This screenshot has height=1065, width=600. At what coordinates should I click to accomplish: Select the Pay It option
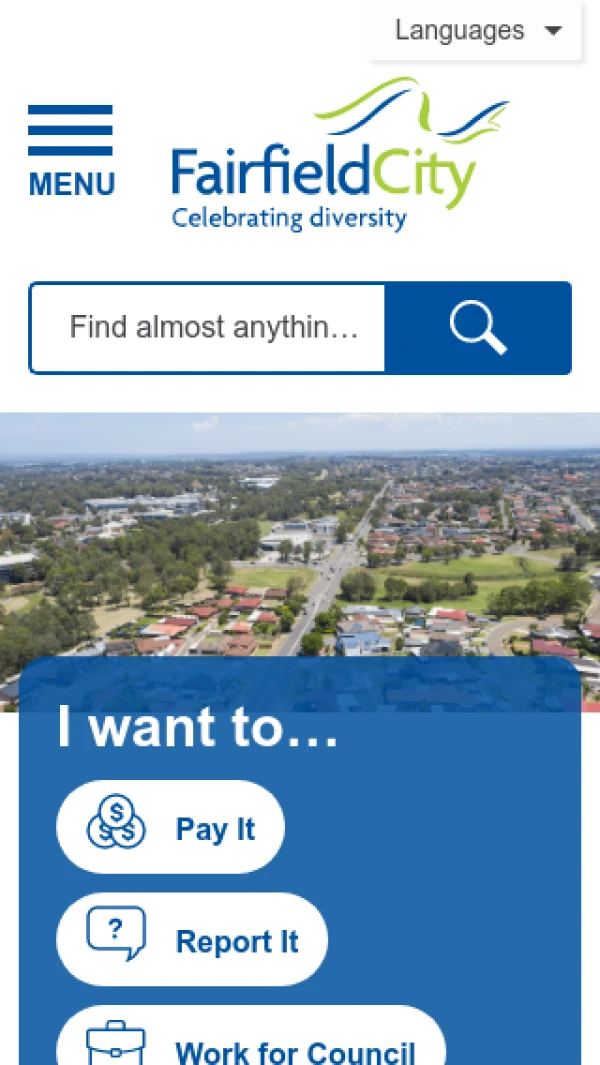[x=171, y=828]
